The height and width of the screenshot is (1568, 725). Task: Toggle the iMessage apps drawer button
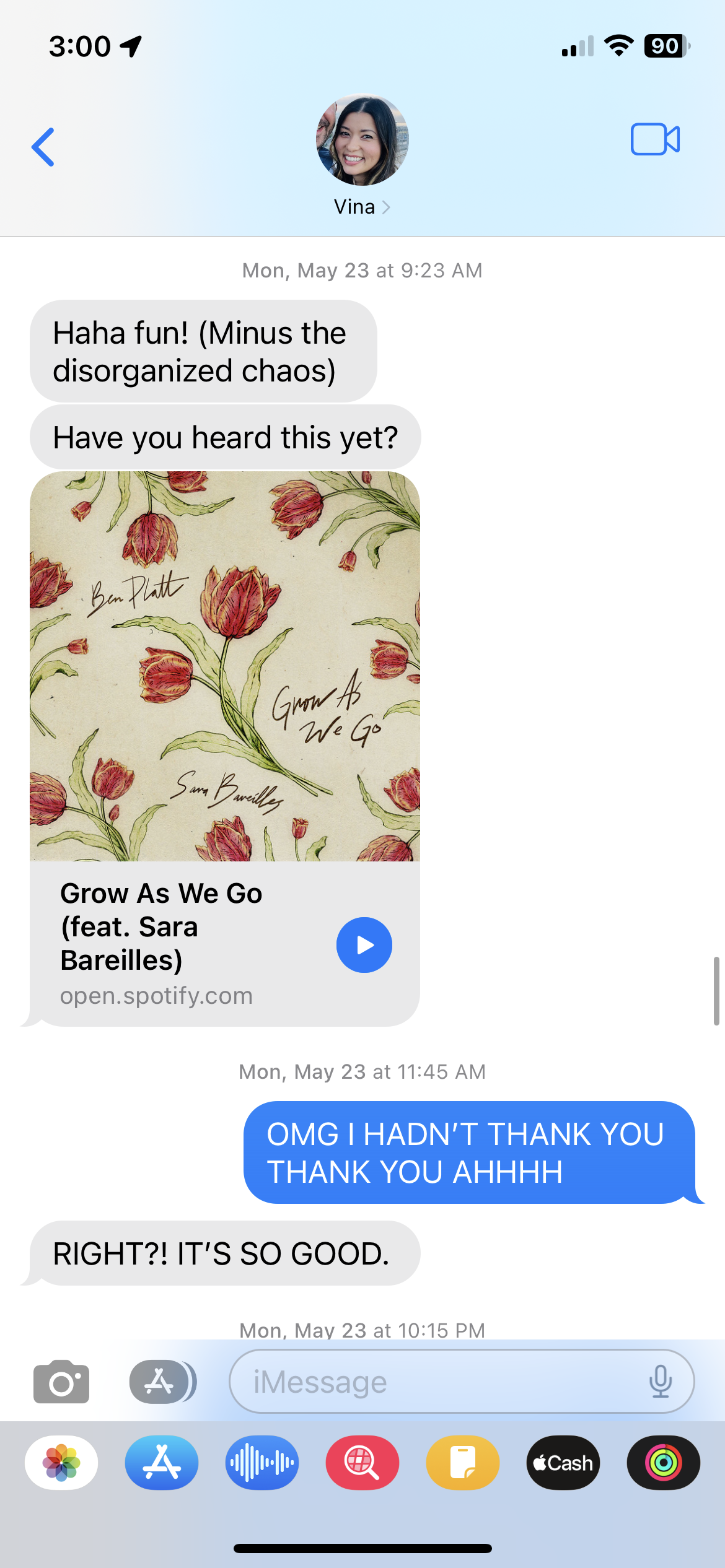[x=162, y=1381]
